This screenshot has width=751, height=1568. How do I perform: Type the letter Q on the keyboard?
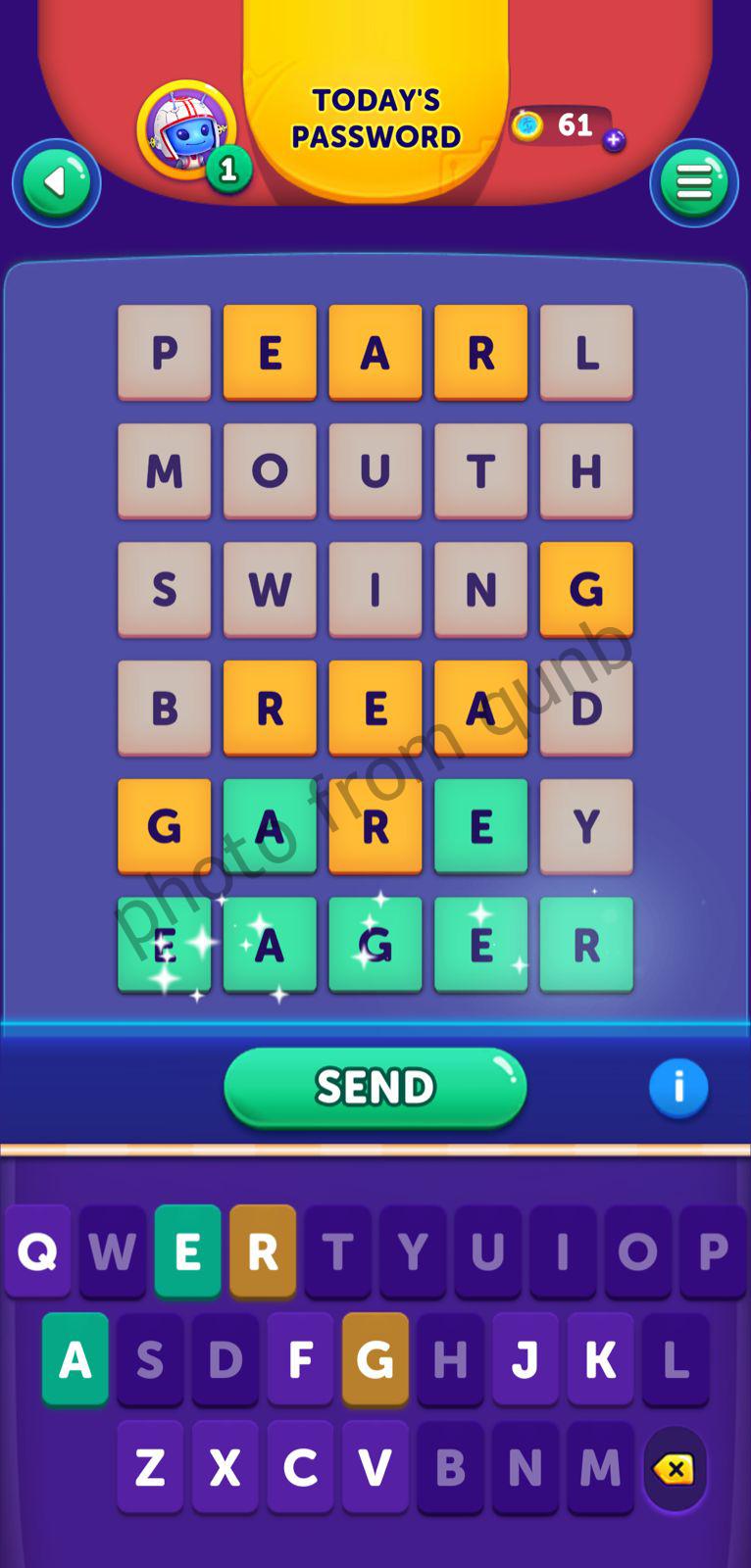coord(37,1251)
